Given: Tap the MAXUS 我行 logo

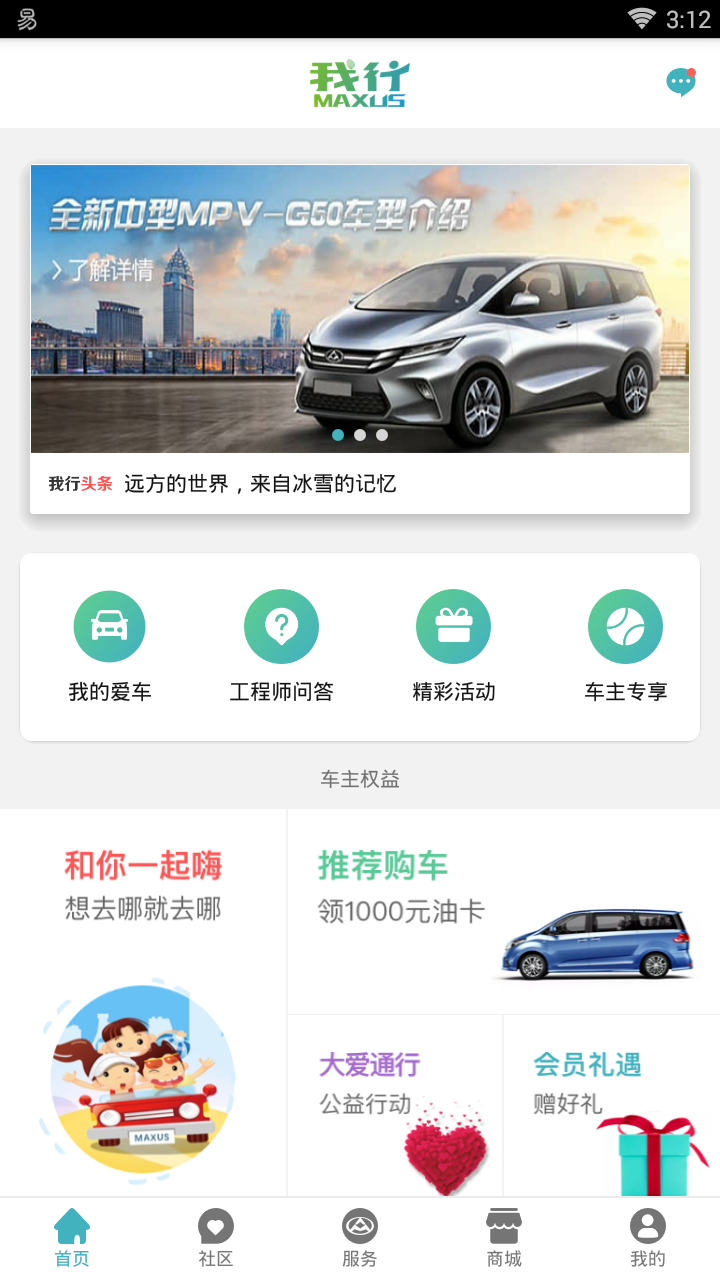Looking at the screenshot, I should pyautogui.click(x=359, y=83).
